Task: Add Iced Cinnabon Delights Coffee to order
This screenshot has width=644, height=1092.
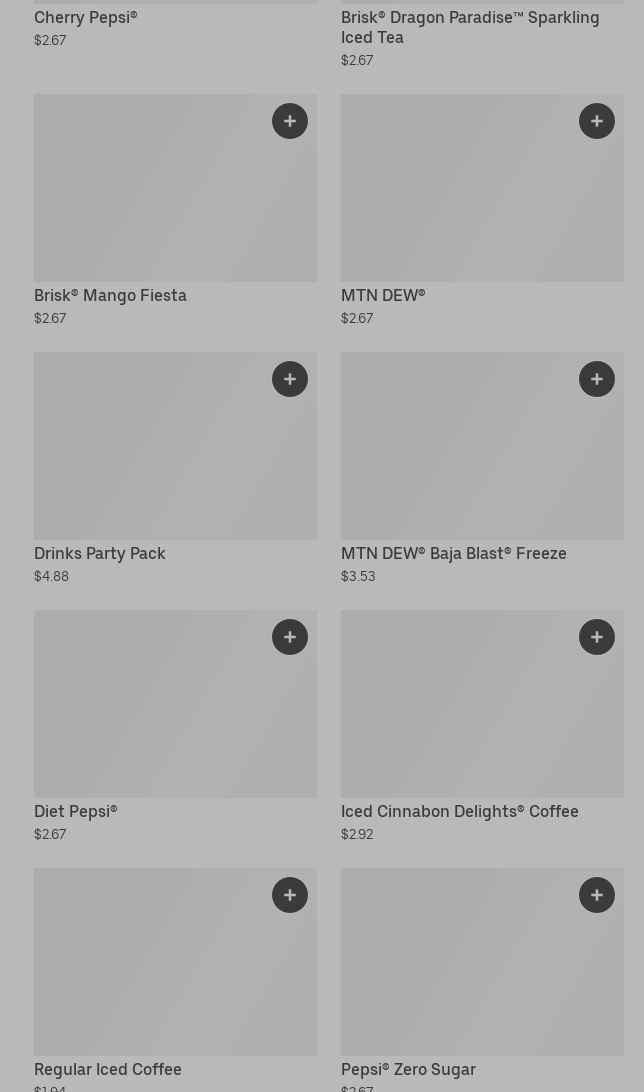Action: click(x=597, y=637)
